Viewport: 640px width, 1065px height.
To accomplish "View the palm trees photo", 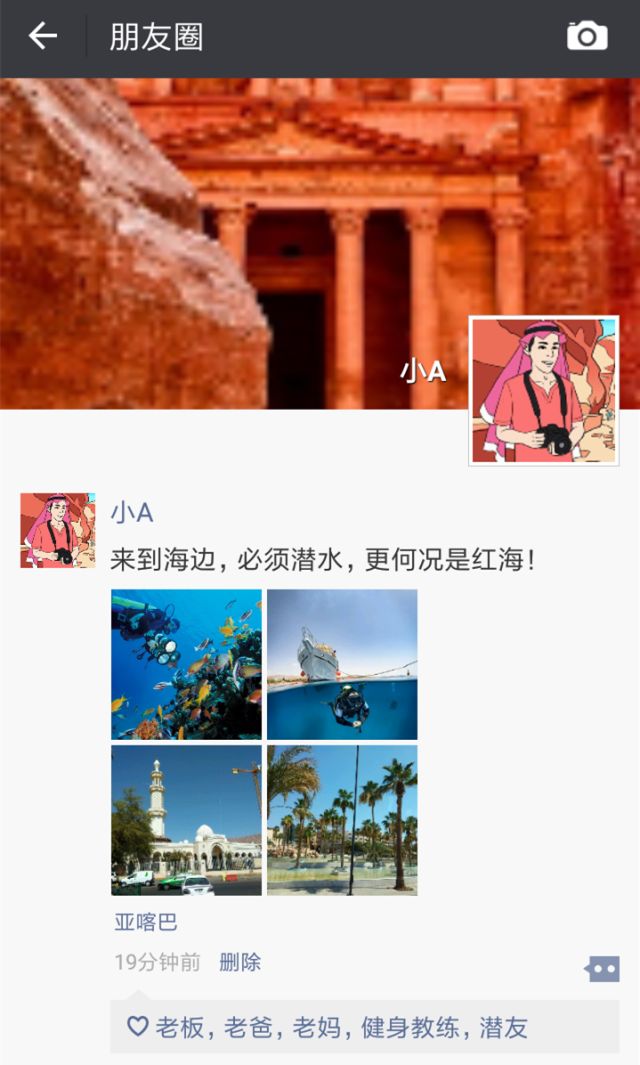I will [342, 820].
